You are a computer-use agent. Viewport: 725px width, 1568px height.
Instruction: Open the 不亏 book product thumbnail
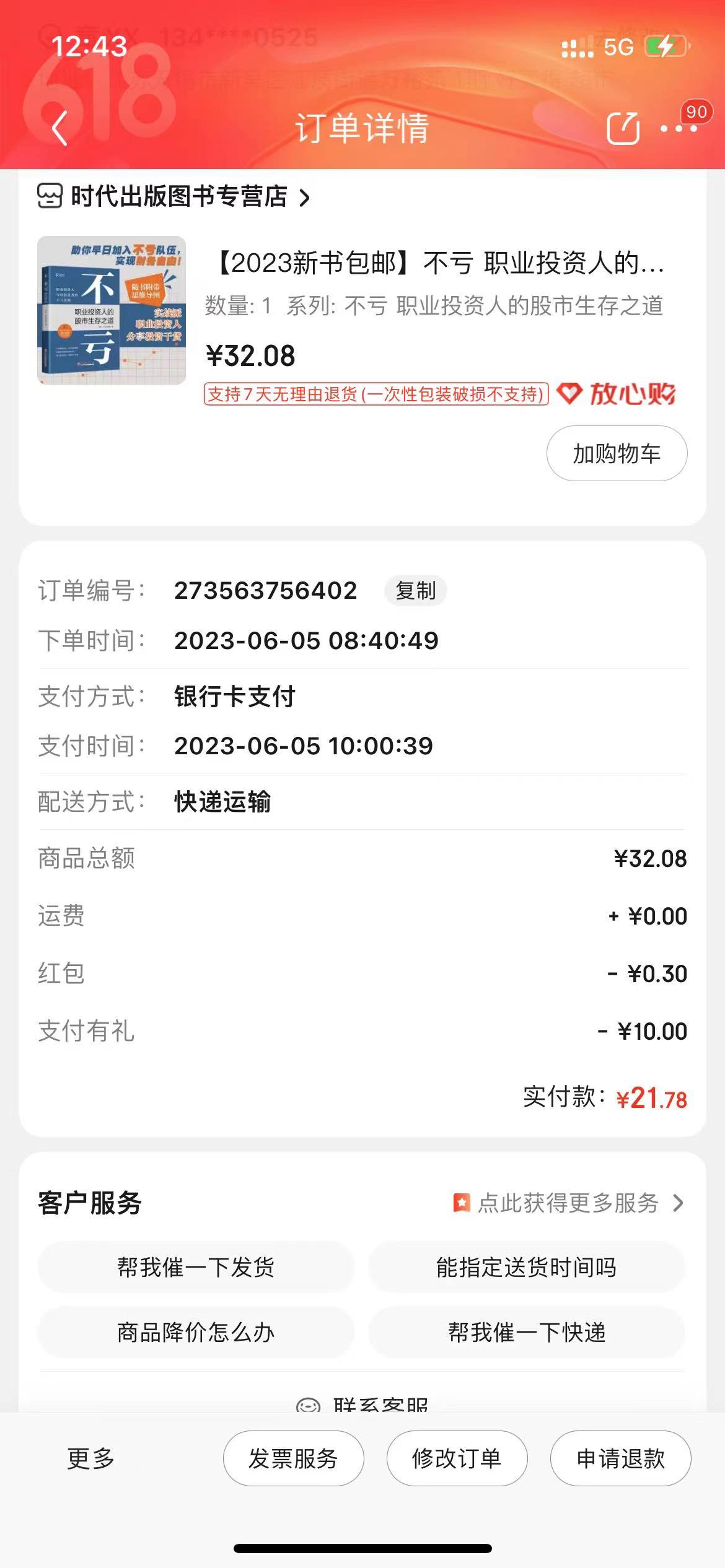[112, 310]
